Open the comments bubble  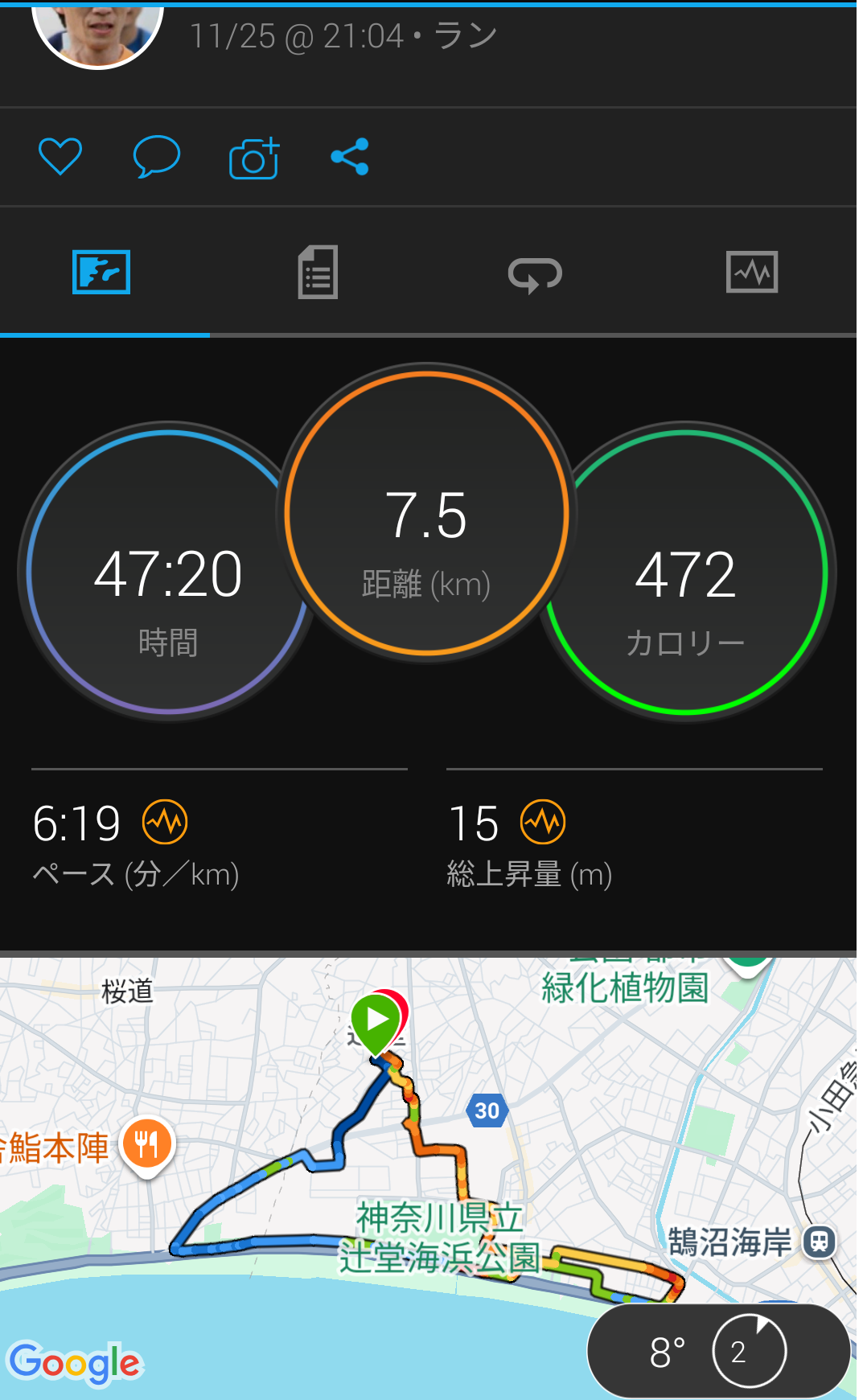coord(156,157)
